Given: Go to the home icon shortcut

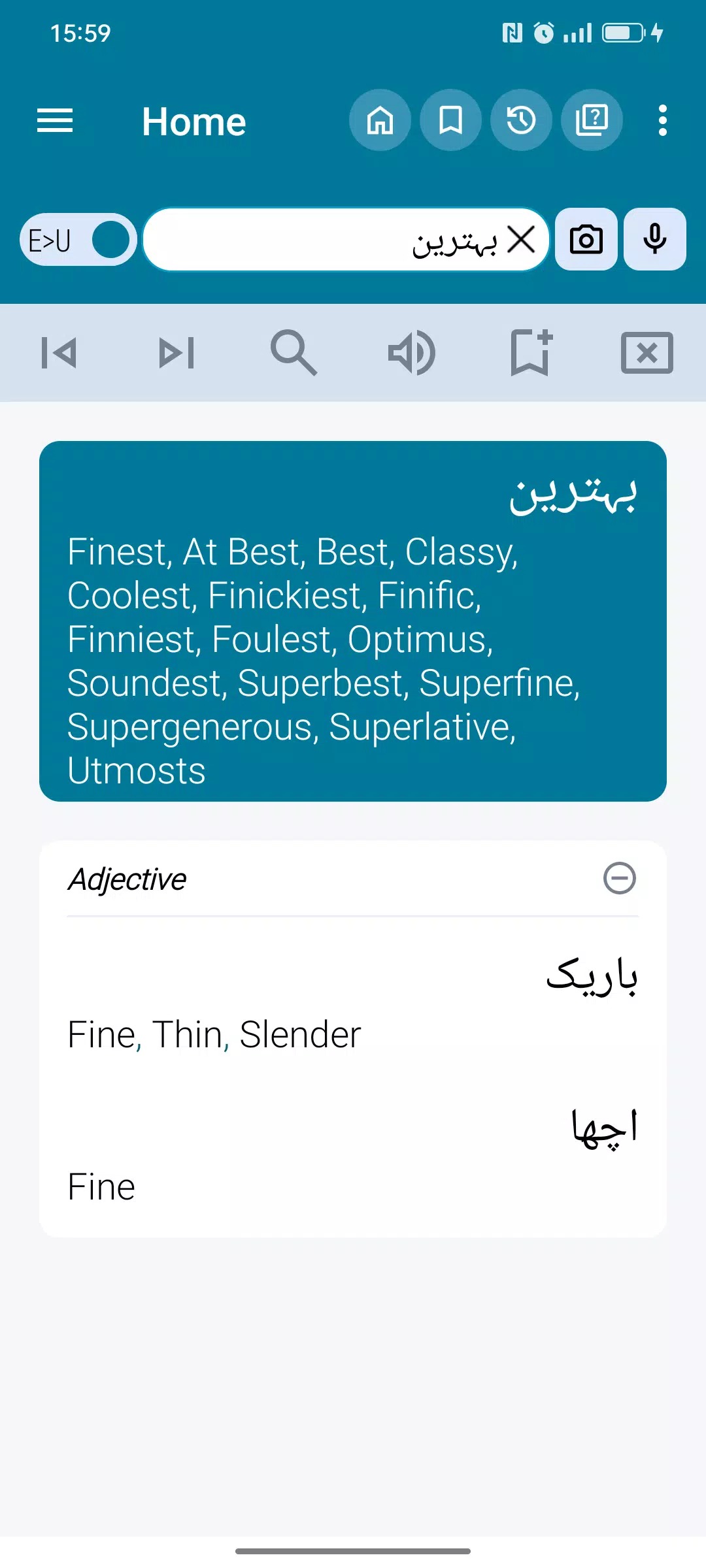Looking at the screenshot, I should pyautogui.click(x=380, y=121).
